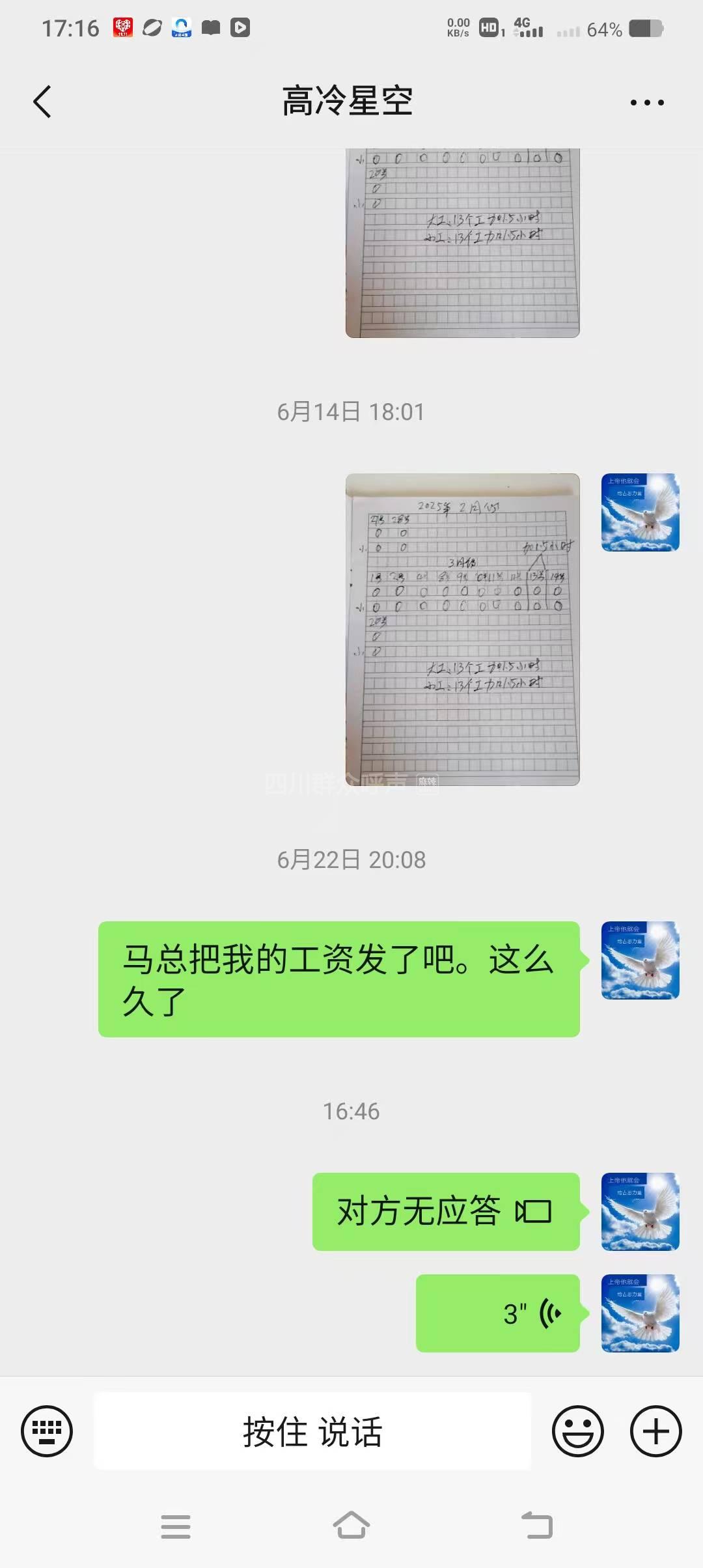The width and height of the screenshot is (703, 1568).
Task: Go to the system home screen
Action: tap(351, 1526)
